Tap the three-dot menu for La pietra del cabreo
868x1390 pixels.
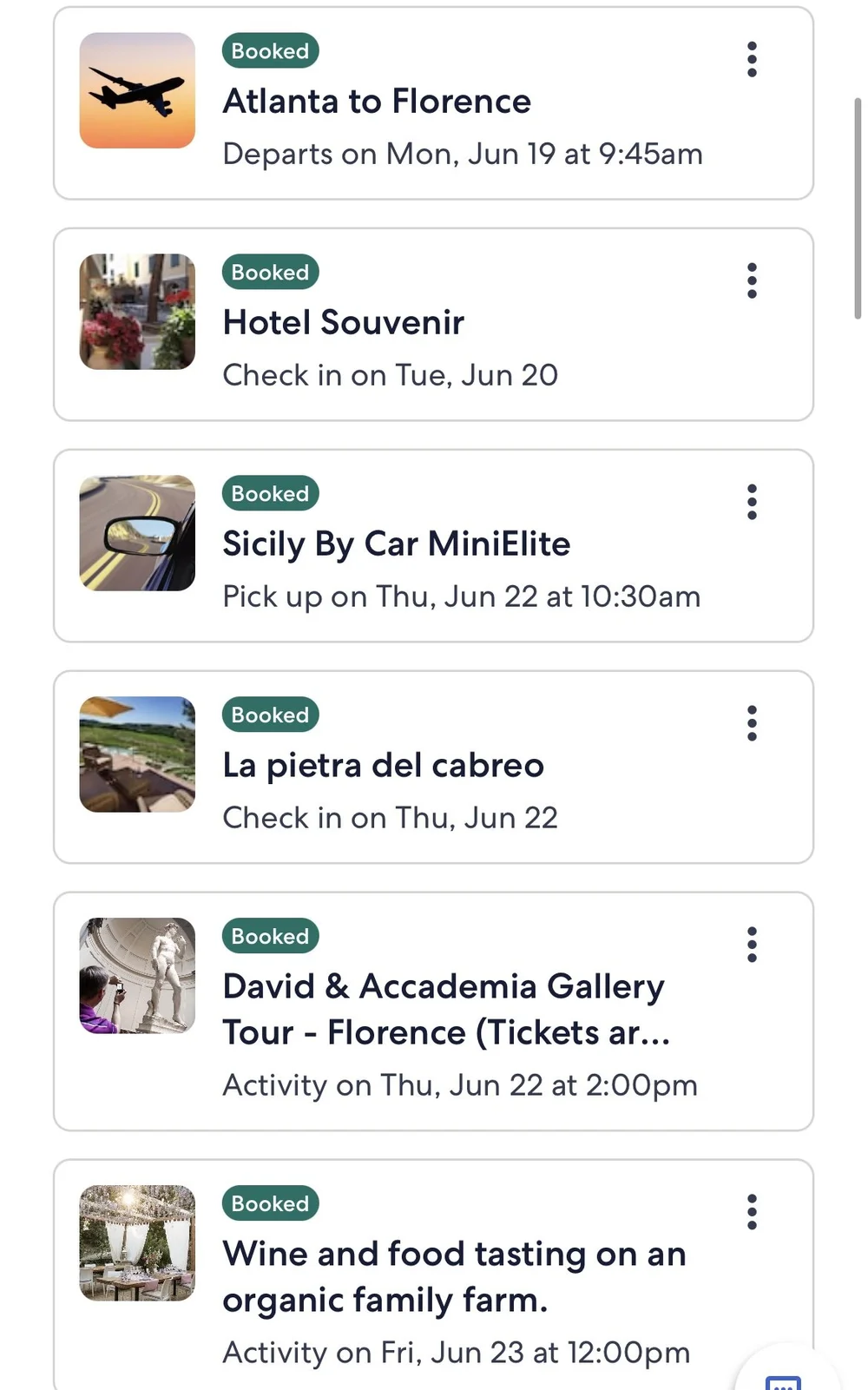click(752, 723)
